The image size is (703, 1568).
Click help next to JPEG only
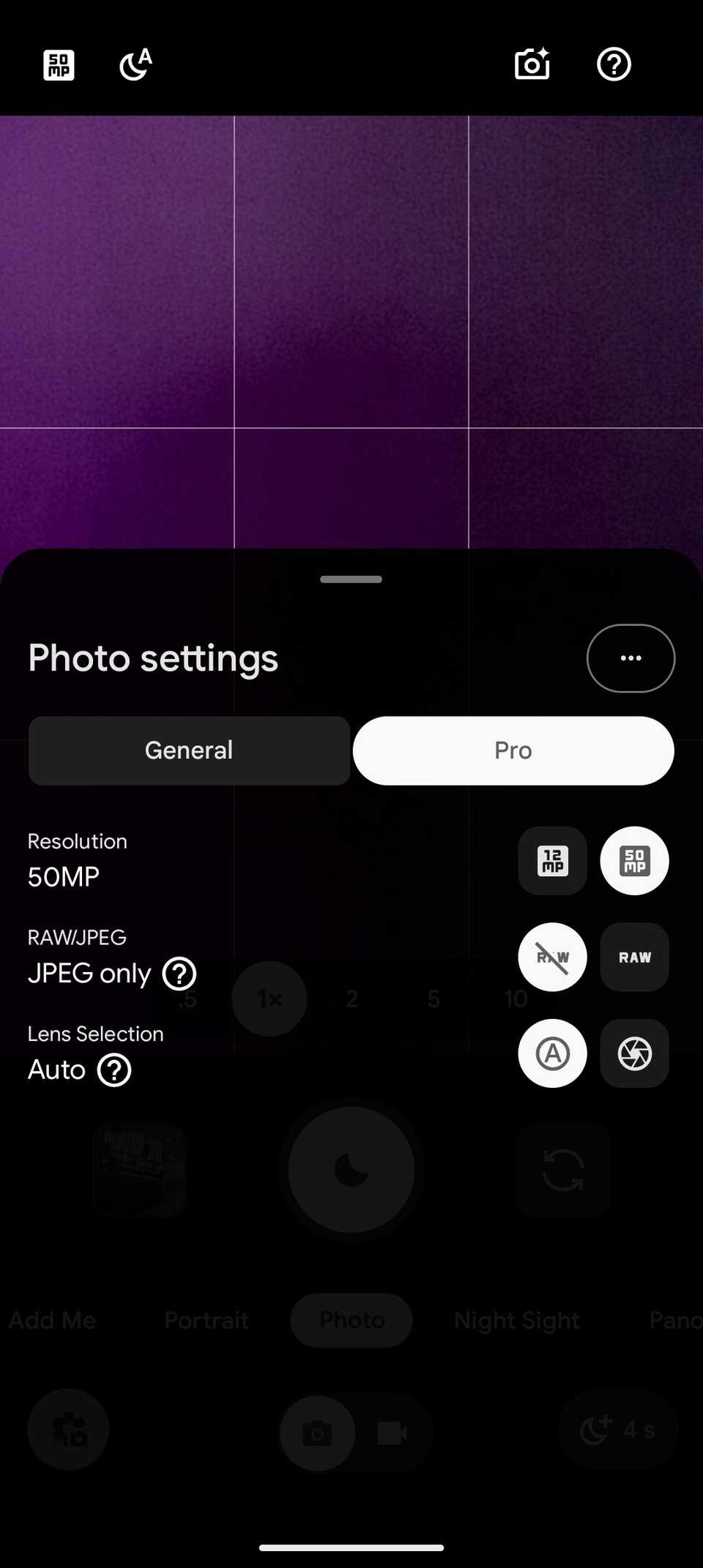pos(179,974)
